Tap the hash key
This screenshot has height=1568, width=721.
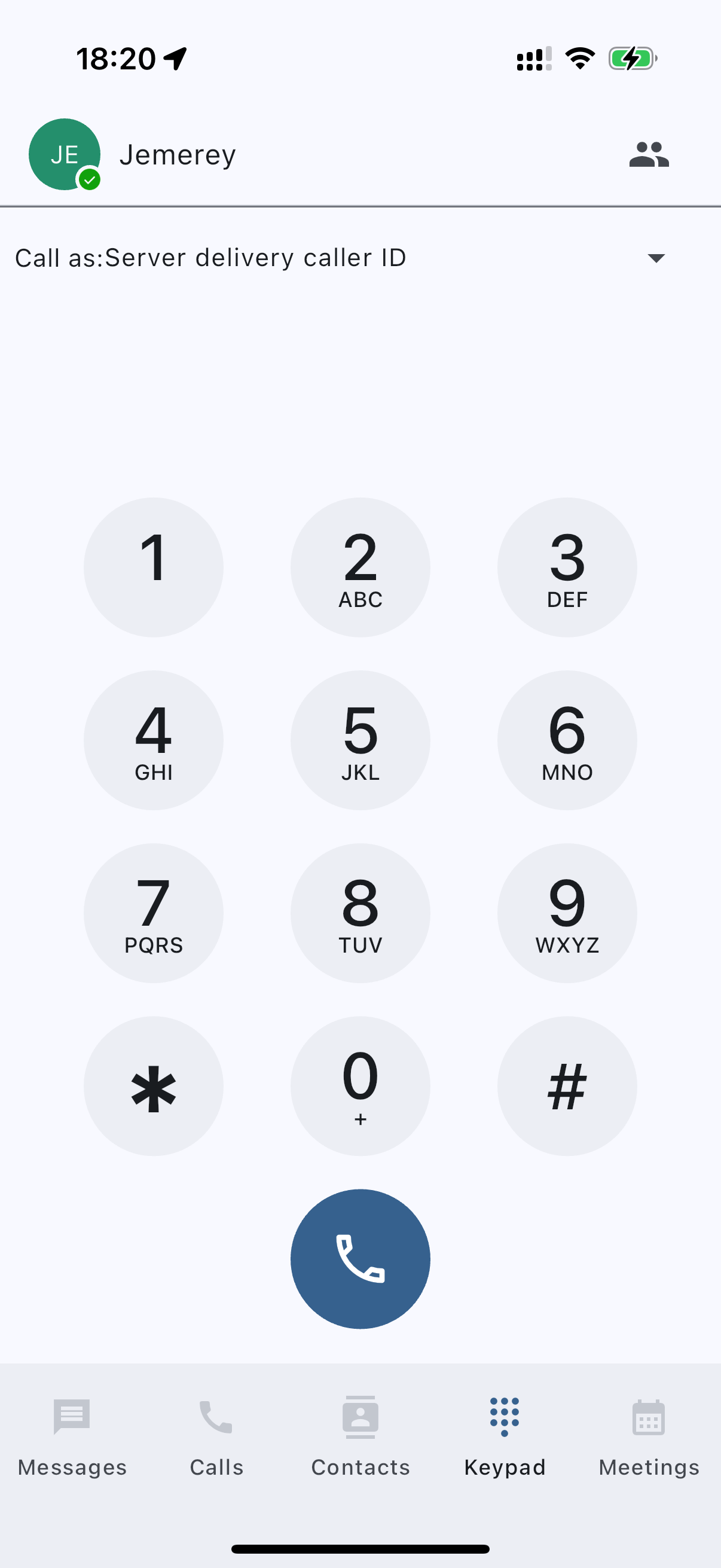[566, 1086]
